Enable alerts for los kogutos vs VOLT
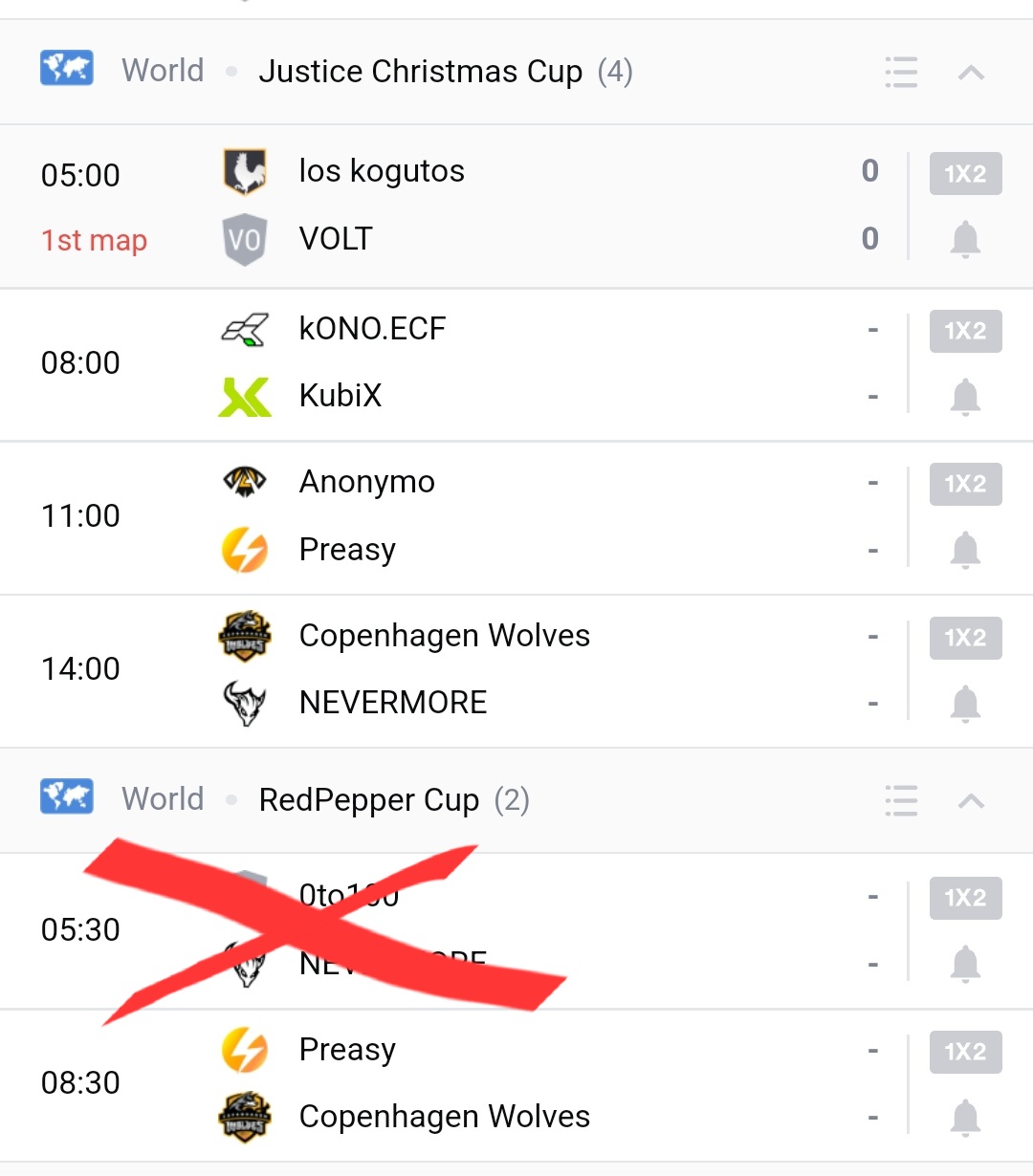1033x1176 pixels. coord(965,239)
